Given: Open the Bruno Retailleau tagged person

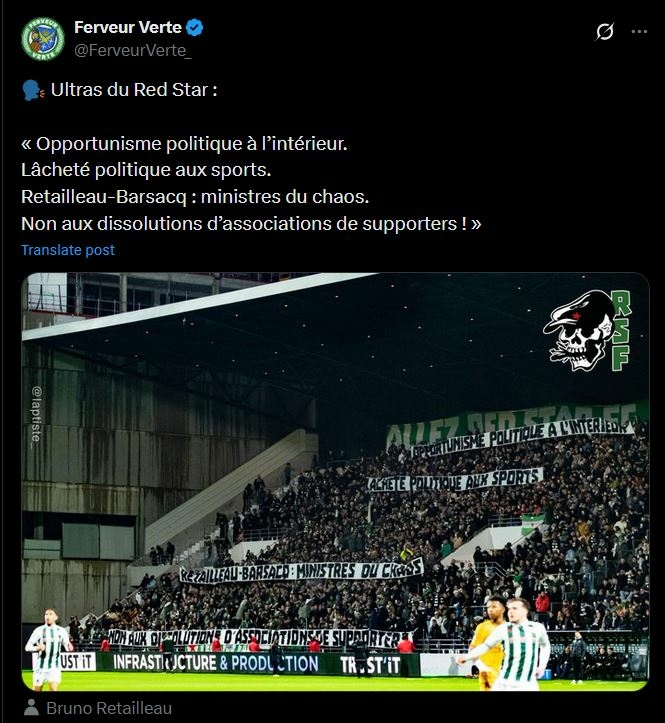Looking at the screenshot, I should [97, 708].
